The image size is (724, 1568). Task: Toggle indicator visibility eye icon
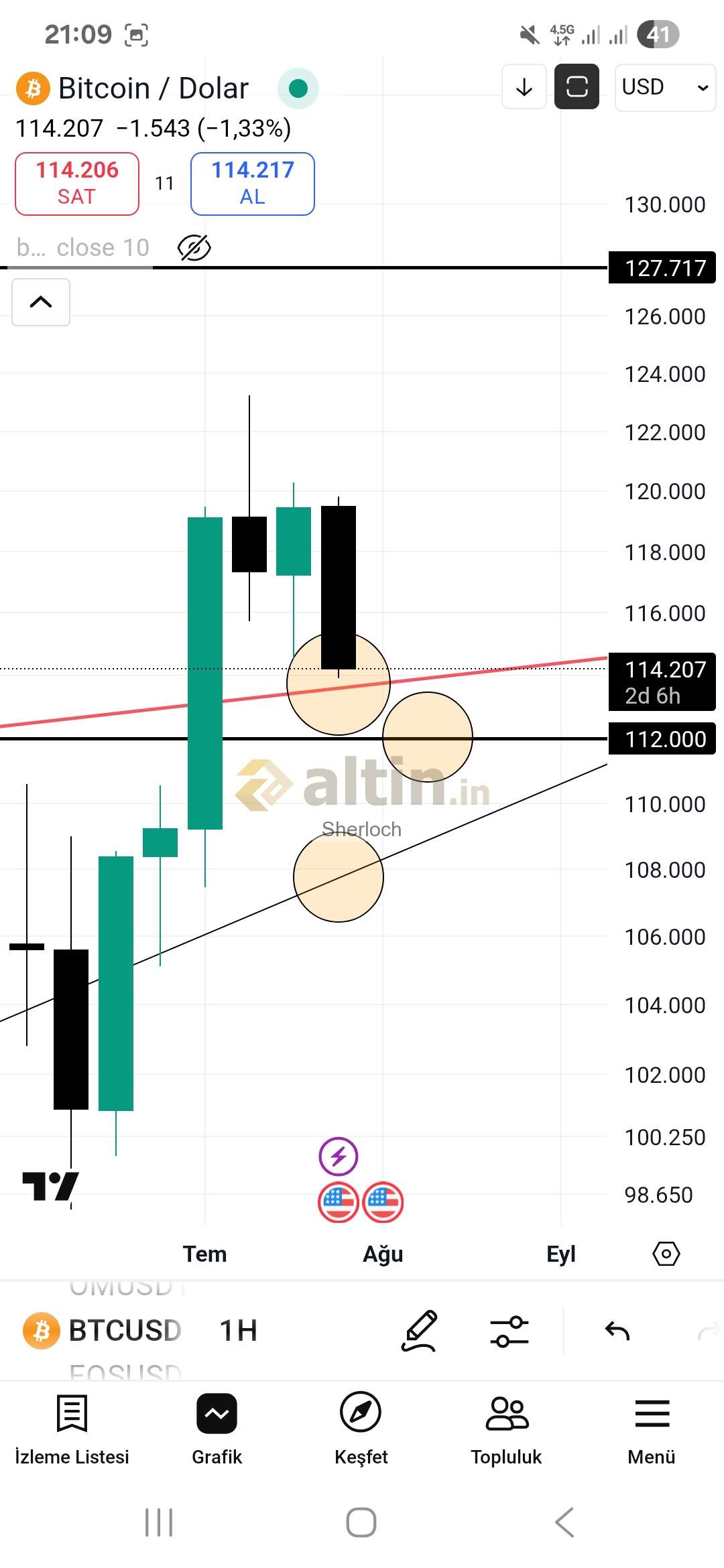coord(194,248)
